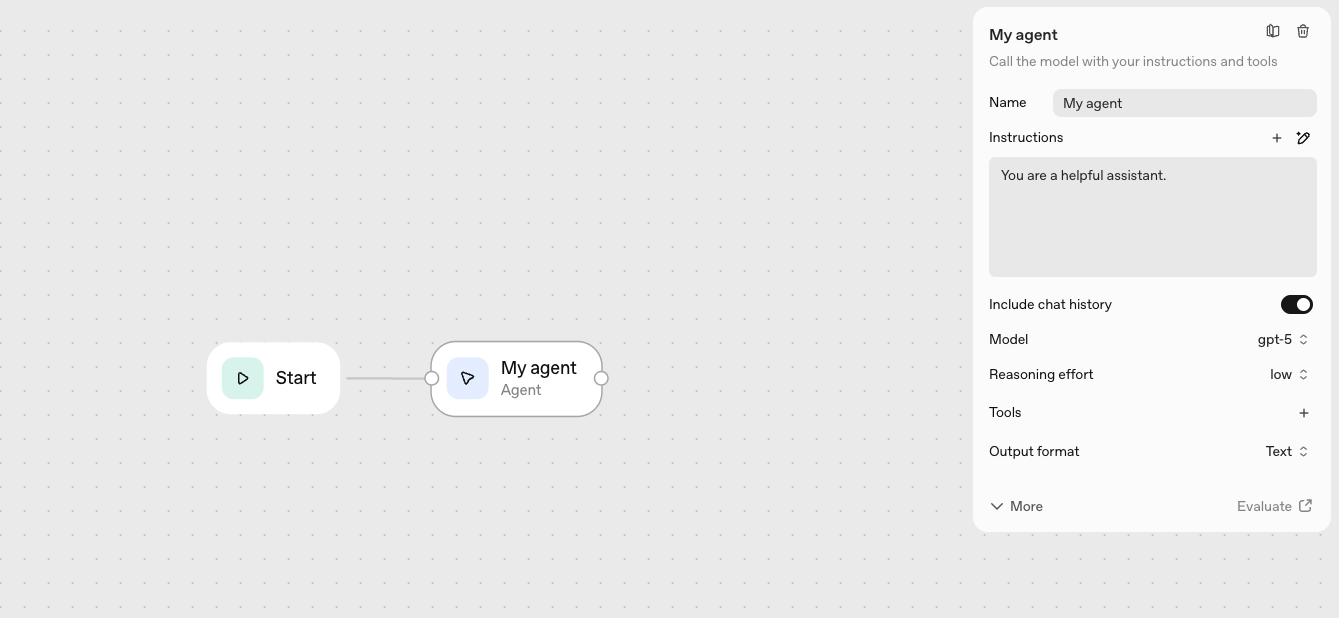Open Output format Text dropdown

pyautogui.click(x=1286, y=452)
